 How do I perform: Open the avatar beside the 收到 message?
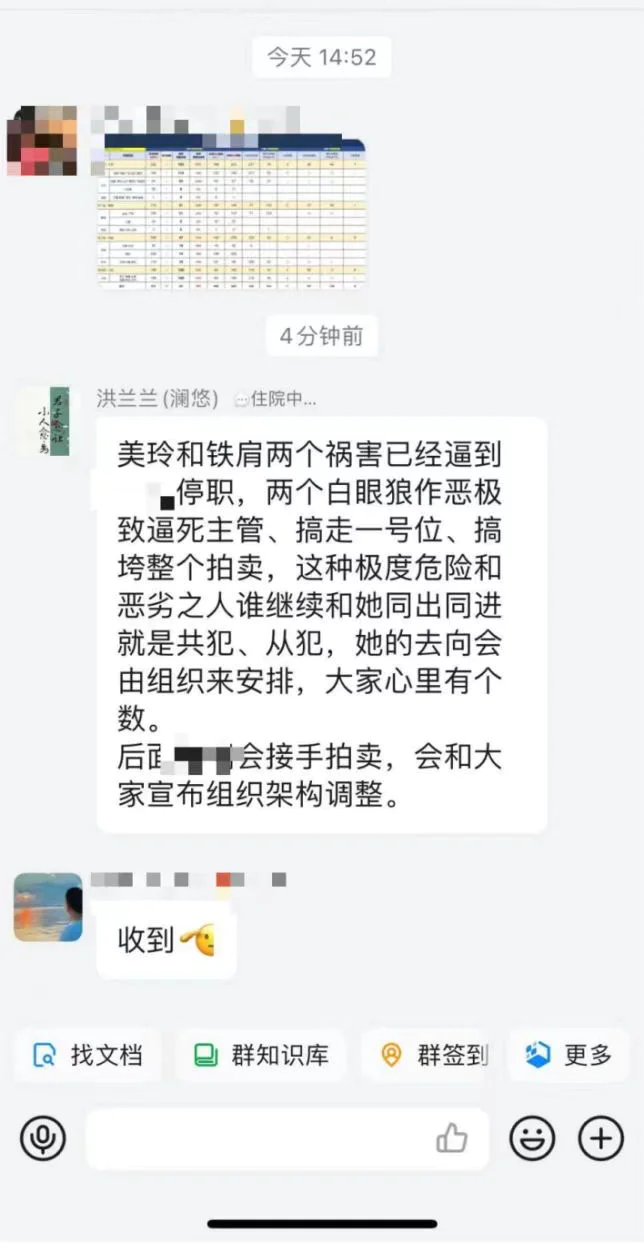[x=48, y=907]
